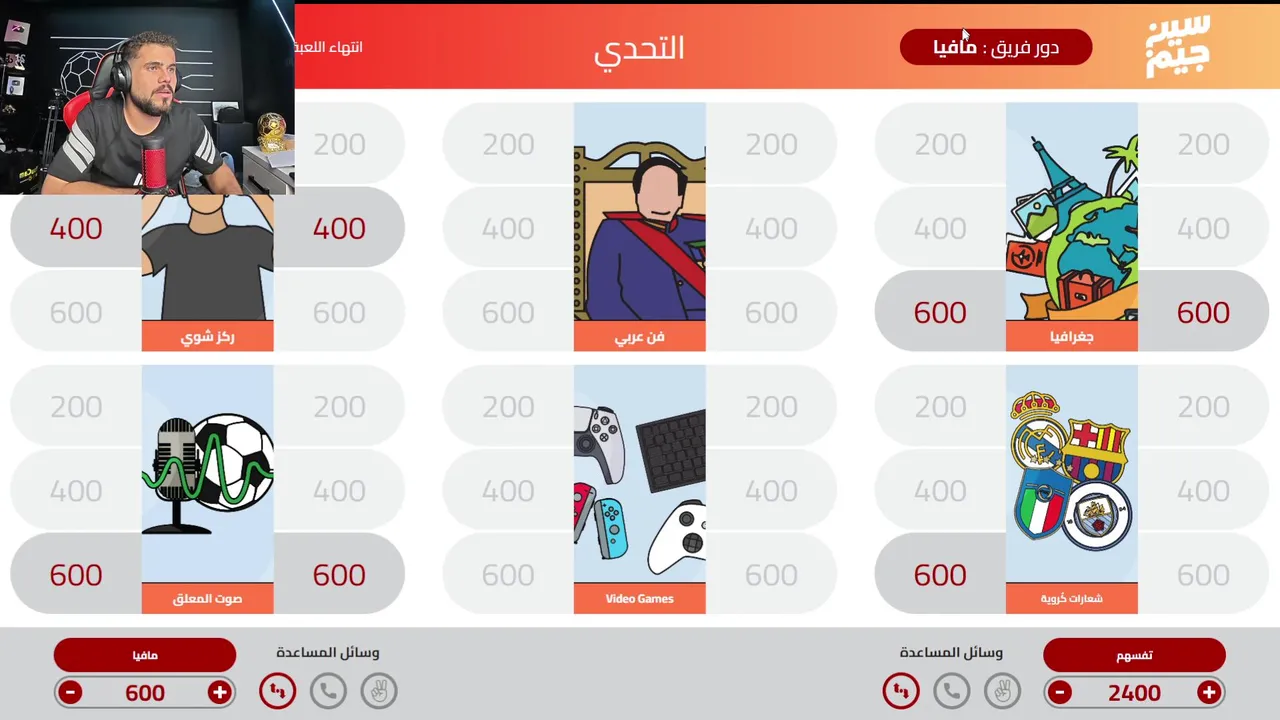
Task: Use the phone call lifeline for مافيا
Action: (x=328, y=691)
